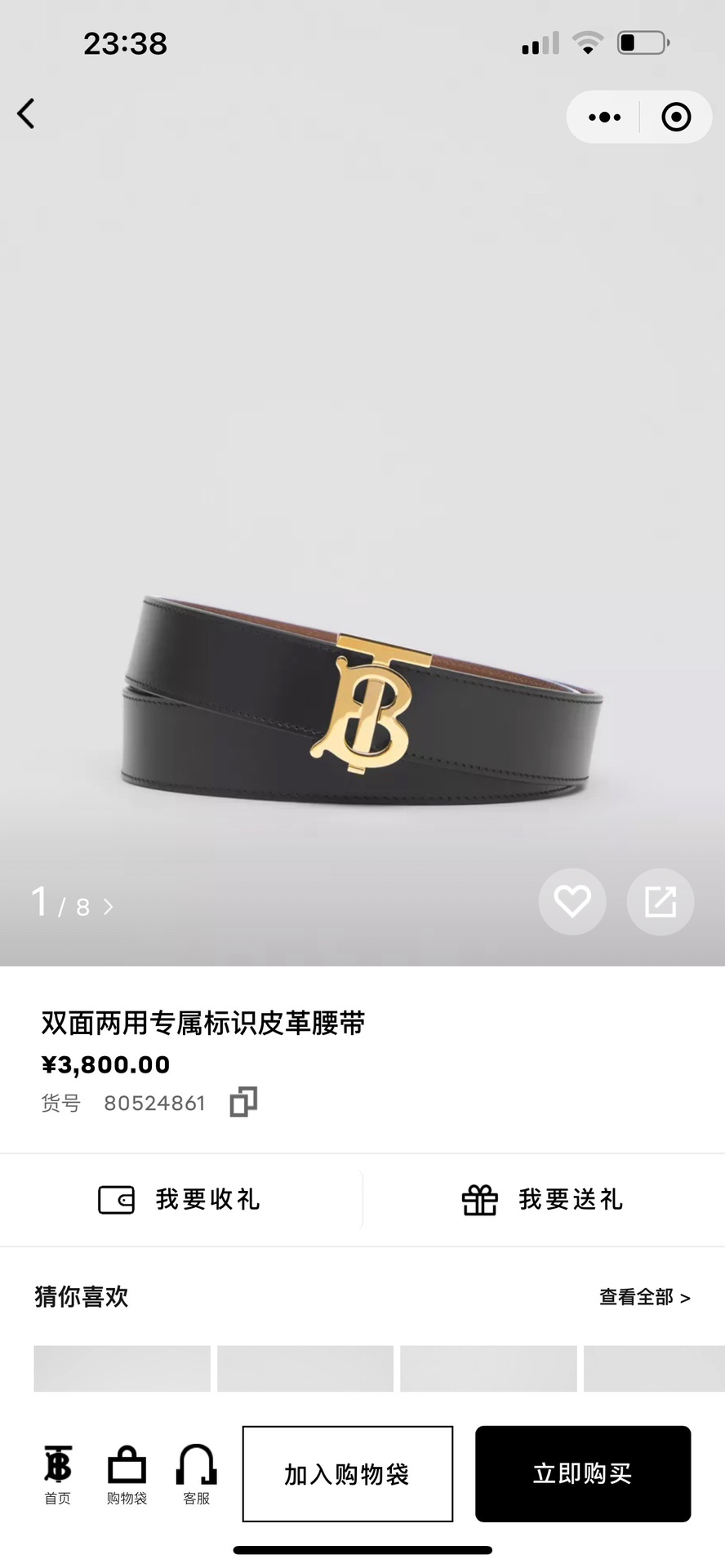Viewport: 725px width, 1568px height.
Task: Contact 客服 customer service
Action: (x=196, y=1474)
